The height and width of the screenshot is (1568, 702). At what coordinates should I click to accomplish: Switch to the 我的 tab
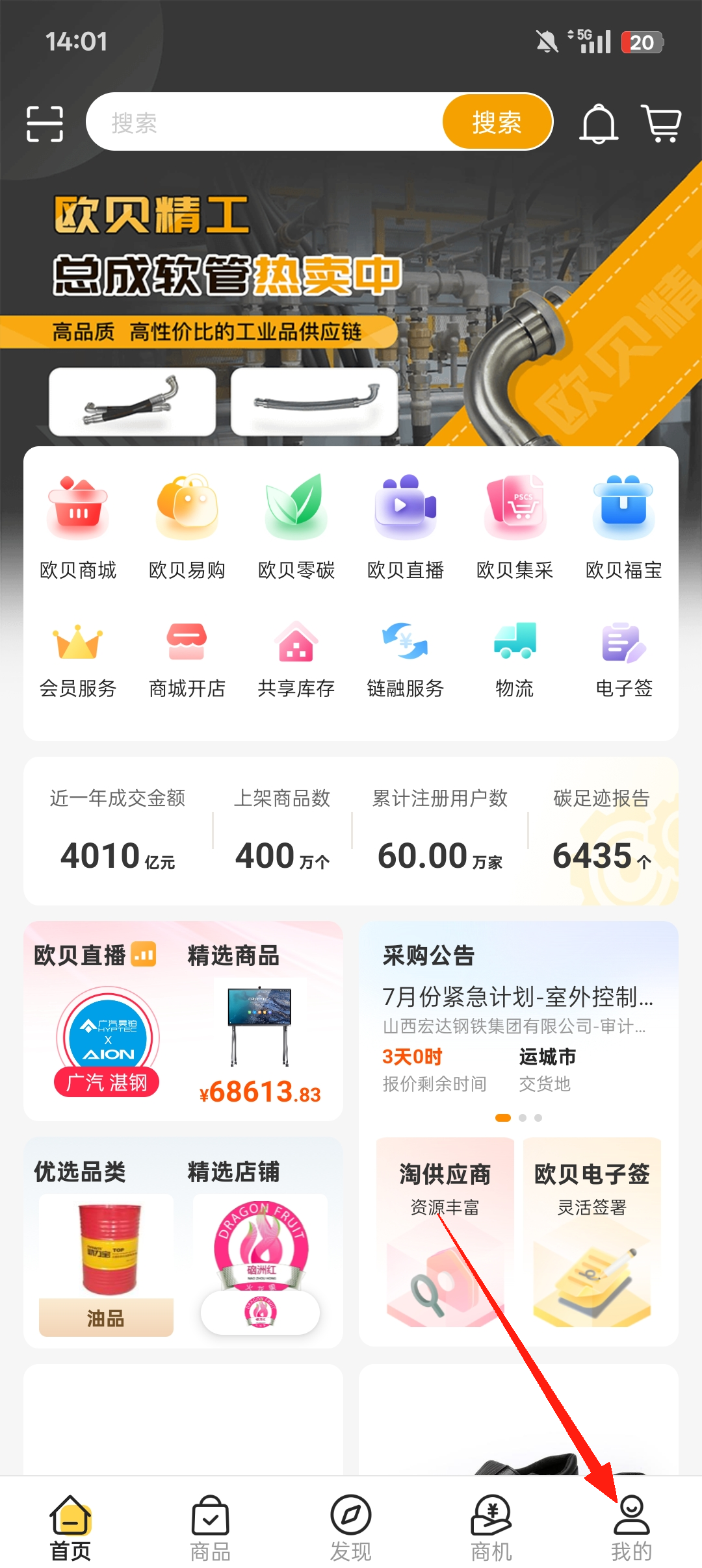pyautogui.click(x=631, y=1528)
